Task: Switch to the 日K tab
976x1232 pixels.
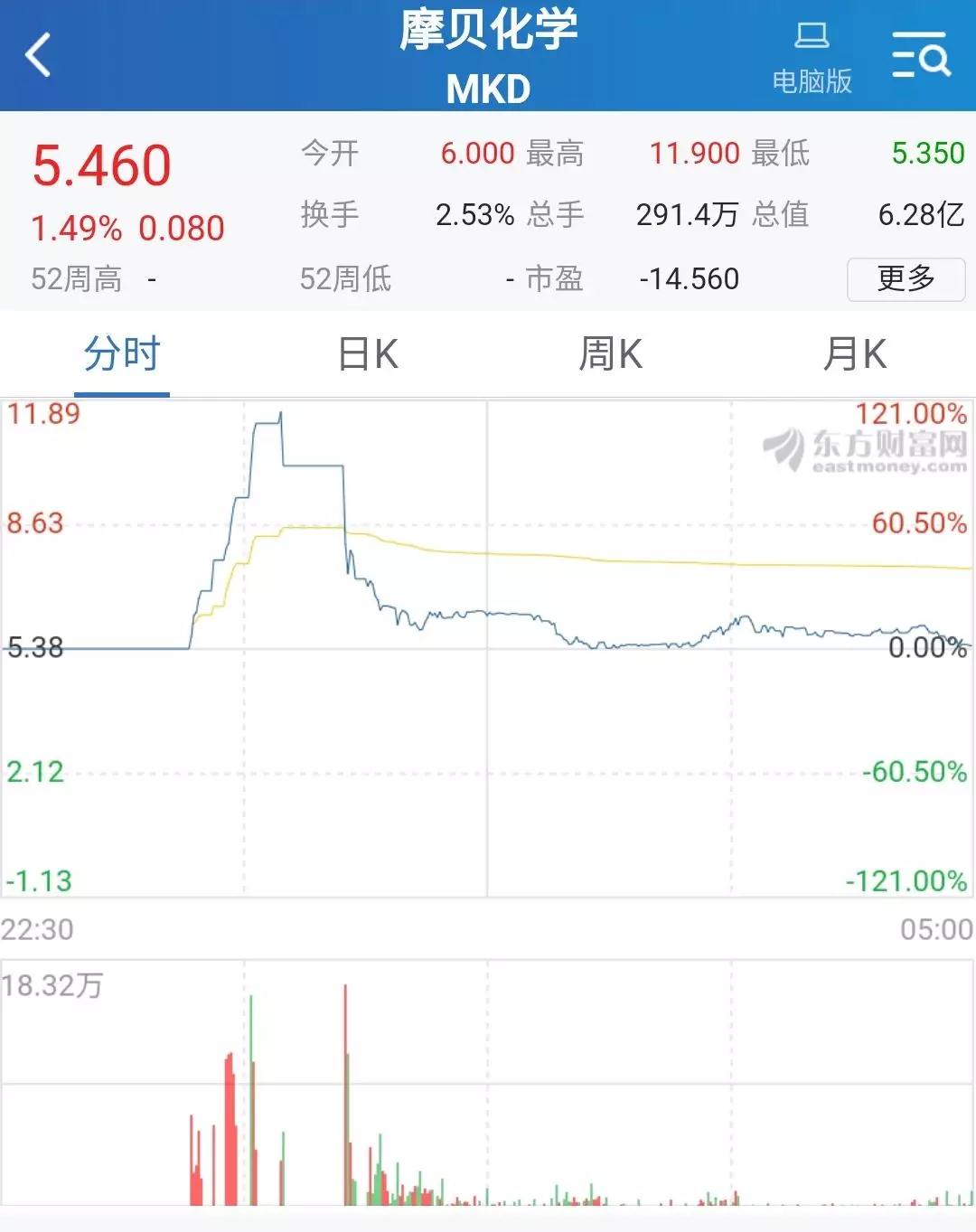Action: (367, 353)
